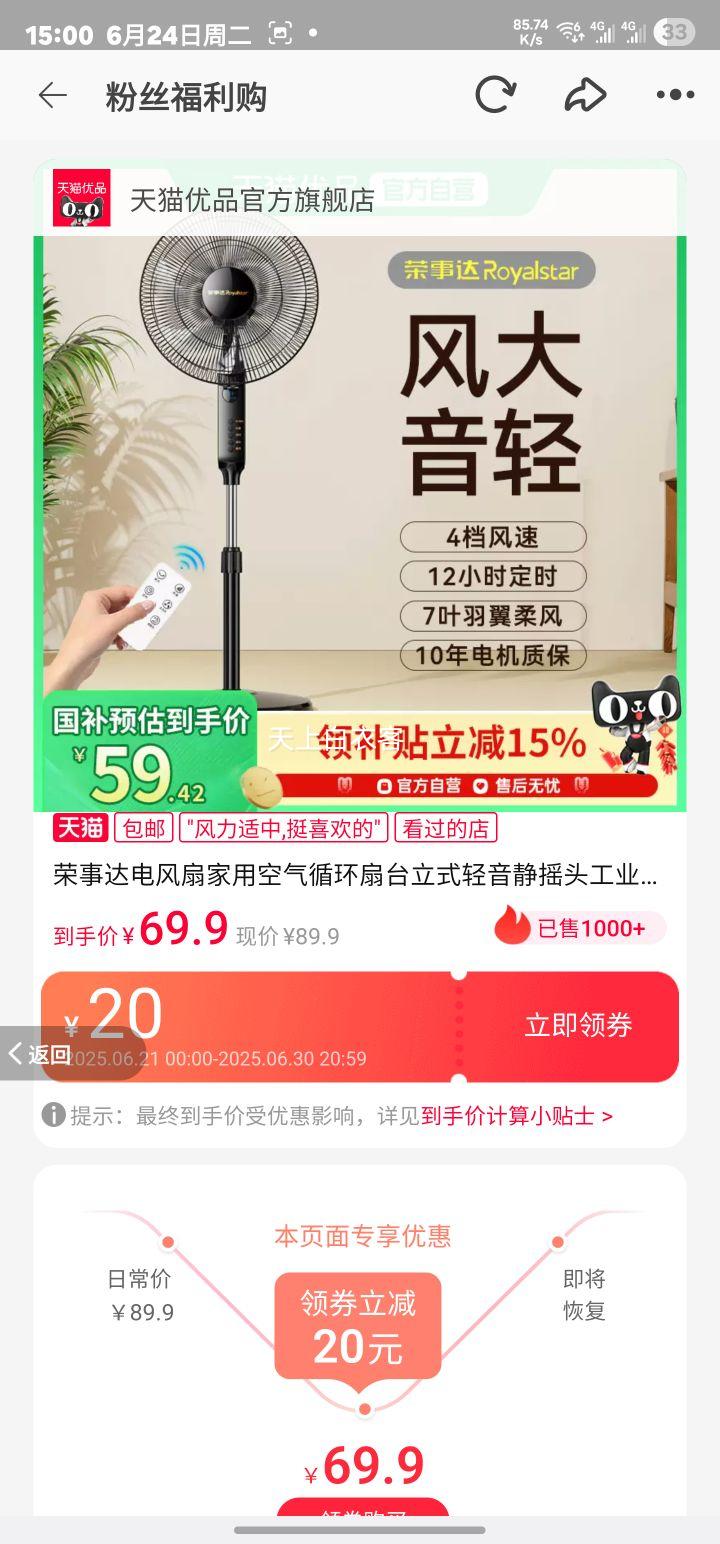Open the 荣事达电风扇 product title

(x=355, y=876)
